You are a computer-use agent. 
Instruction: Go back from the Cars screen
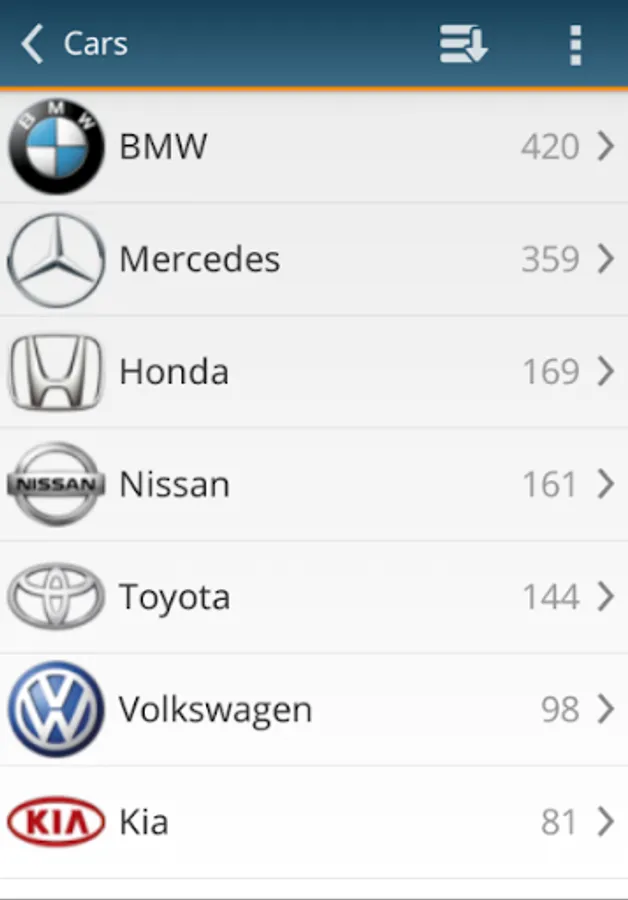(x=32, y=44)
